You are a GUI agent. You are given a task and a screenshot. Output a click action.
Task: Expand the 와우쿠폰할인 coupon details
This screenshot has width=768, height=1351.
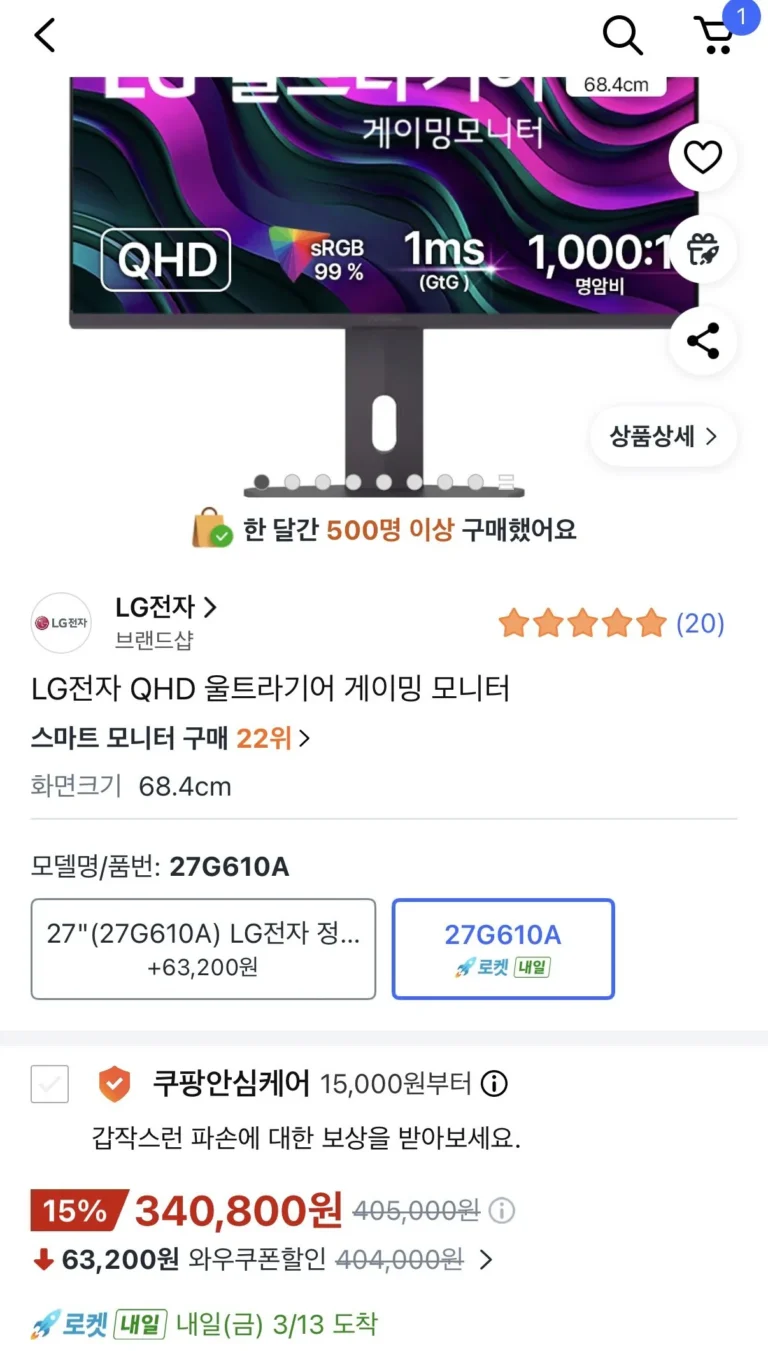pyautogui.click(x=486, y=1260)
